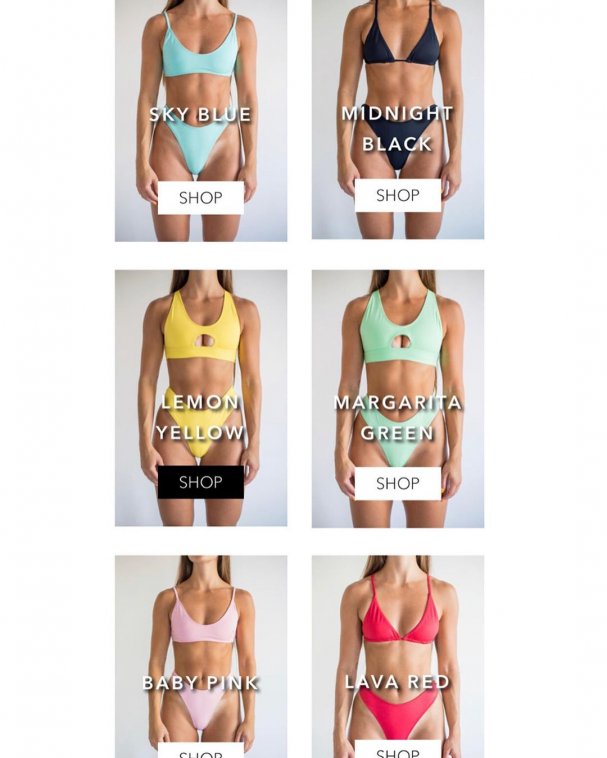Shop the Baby Pink bikini

tap(200, 751)
